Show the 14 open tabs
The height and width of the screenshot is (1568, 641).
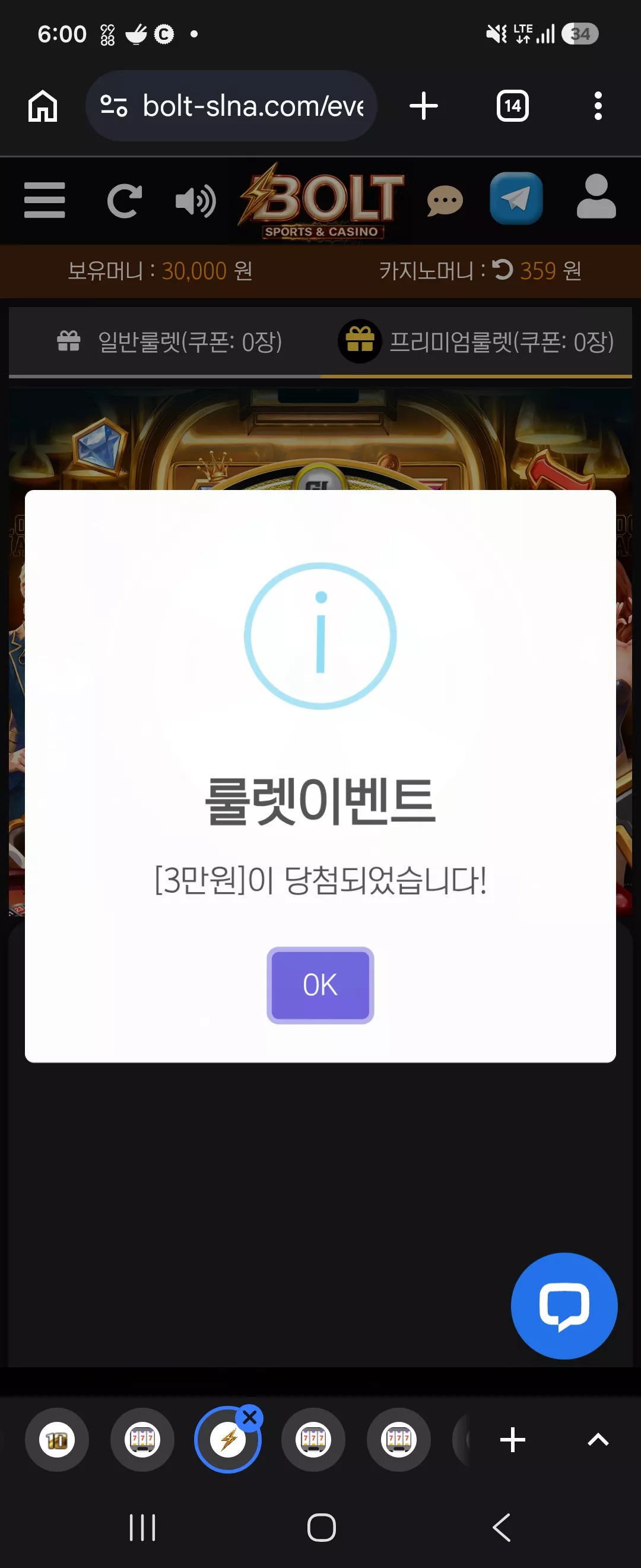(512, 106)
